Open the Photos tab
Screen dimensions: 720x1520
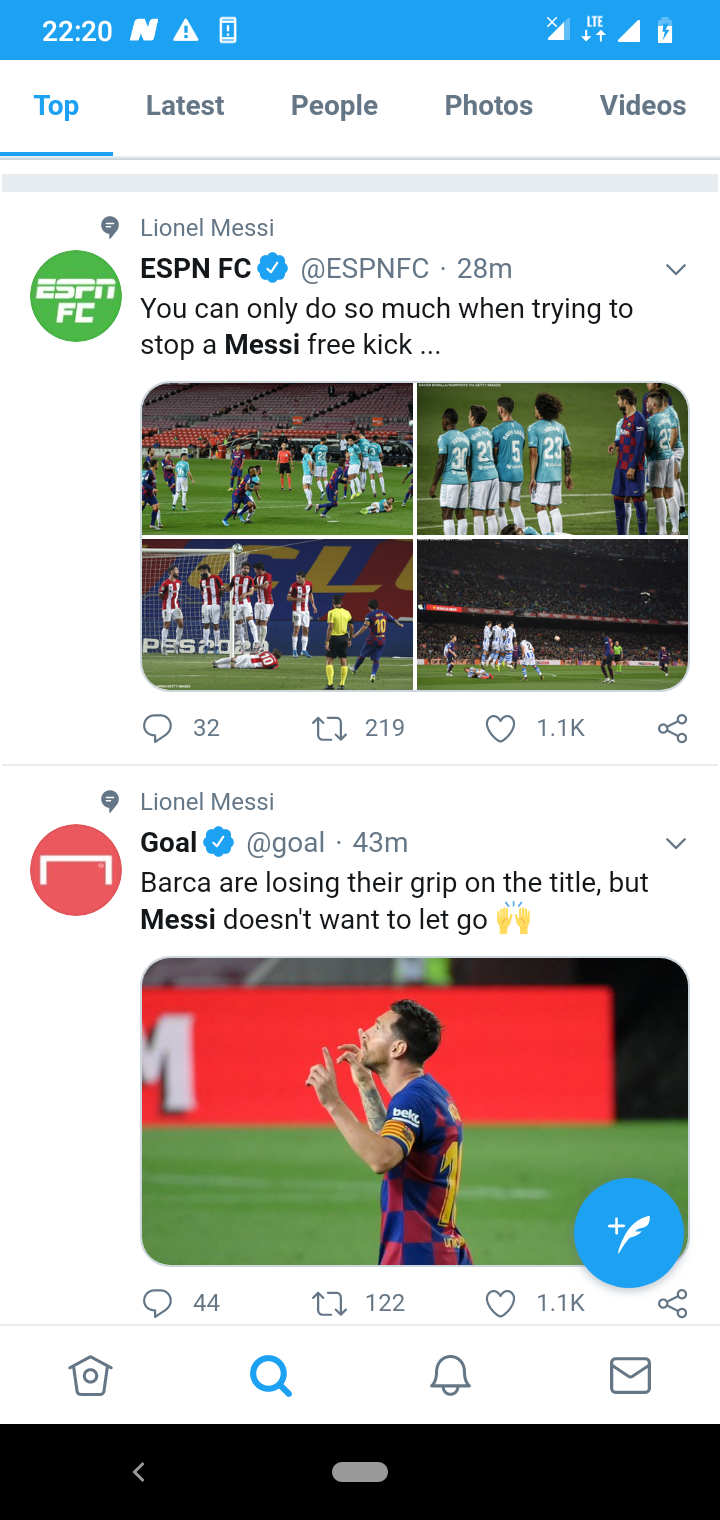pos(488,106)
